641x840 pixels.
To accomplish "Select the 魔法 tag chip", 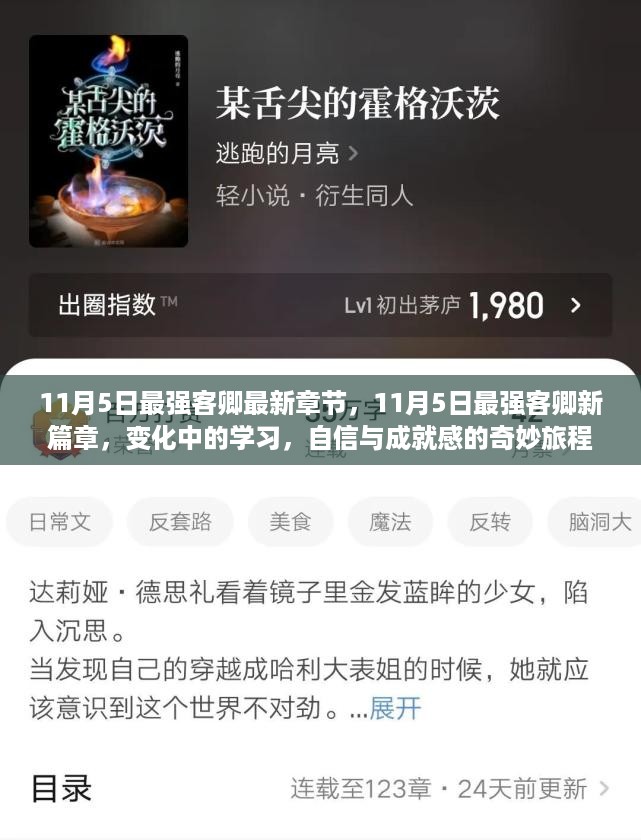I will coord(390,522).
